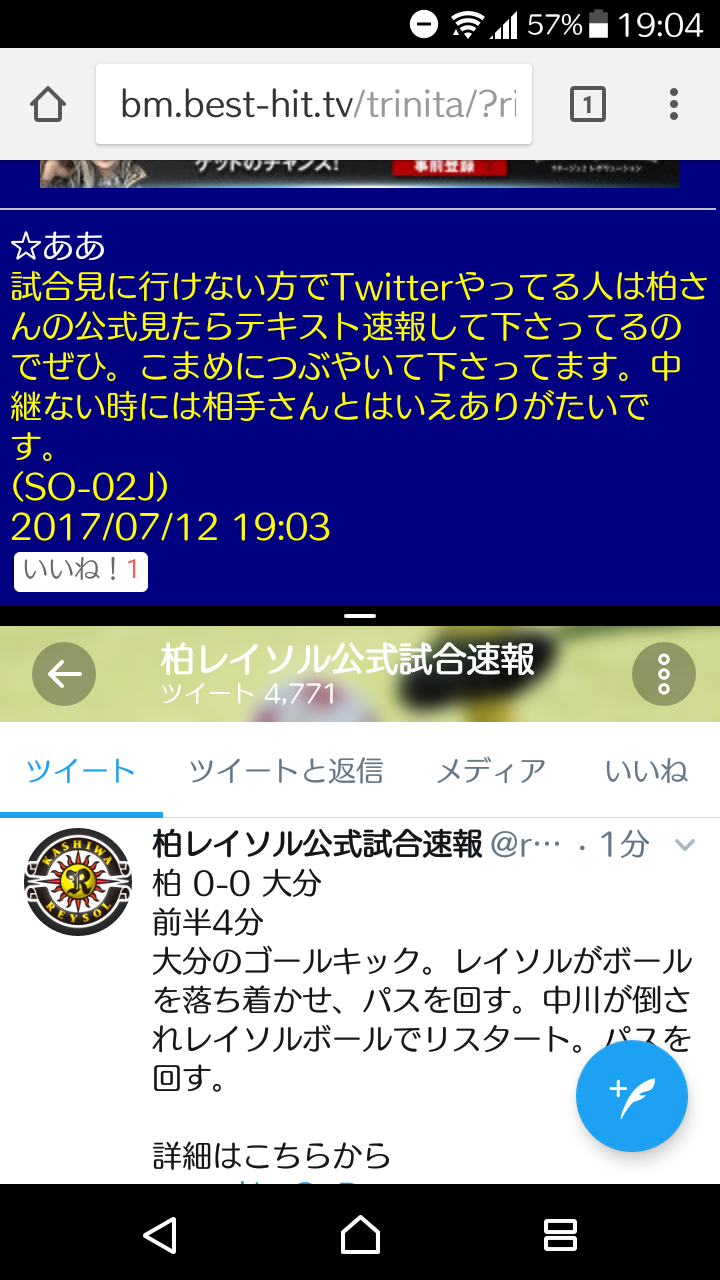Open the 柏レイソル avatar on the tweet

click(x=77, y=882)
